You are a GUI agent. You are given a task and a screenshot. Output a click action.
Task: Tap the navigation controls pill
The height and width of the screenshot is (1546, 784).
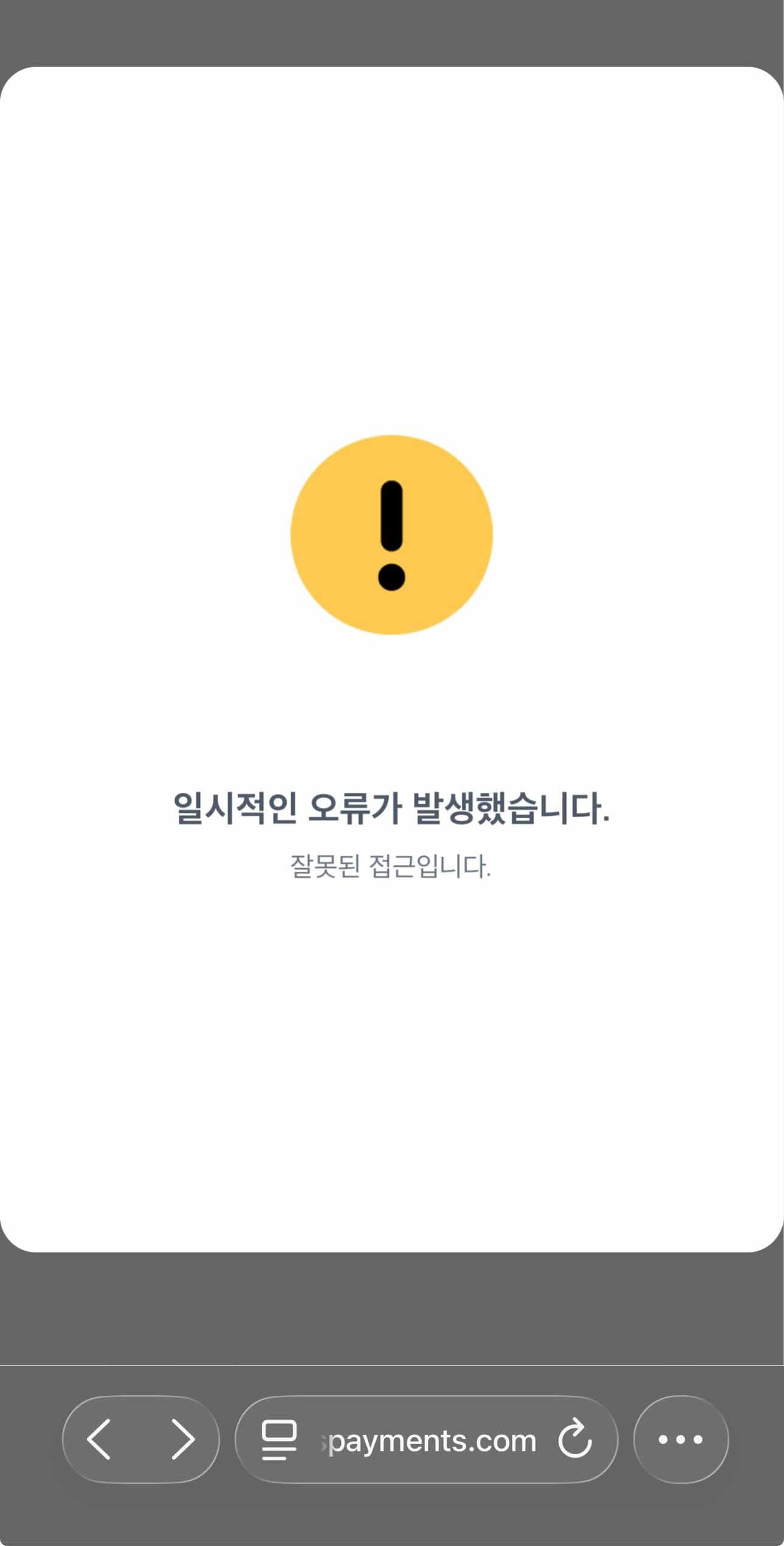point(141,1440)
